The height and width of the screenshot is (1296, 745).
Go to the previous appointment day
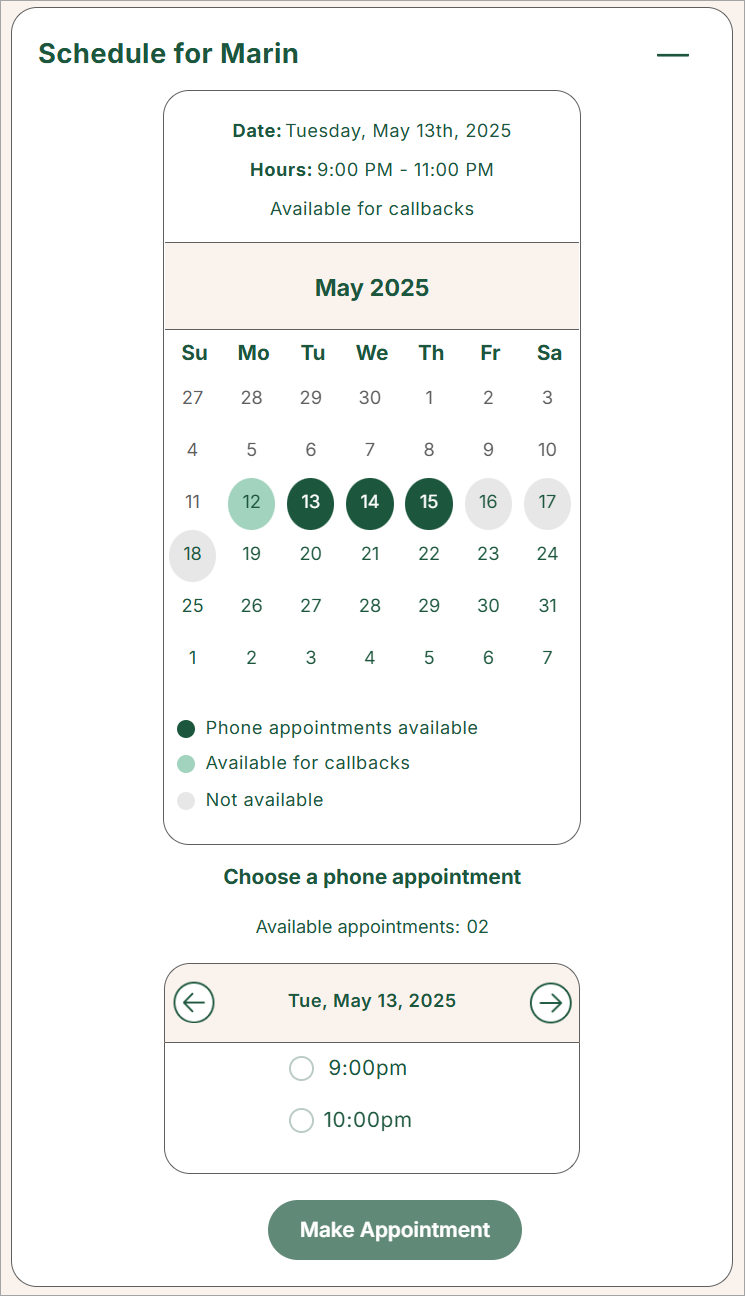[x=194, y=1002]
